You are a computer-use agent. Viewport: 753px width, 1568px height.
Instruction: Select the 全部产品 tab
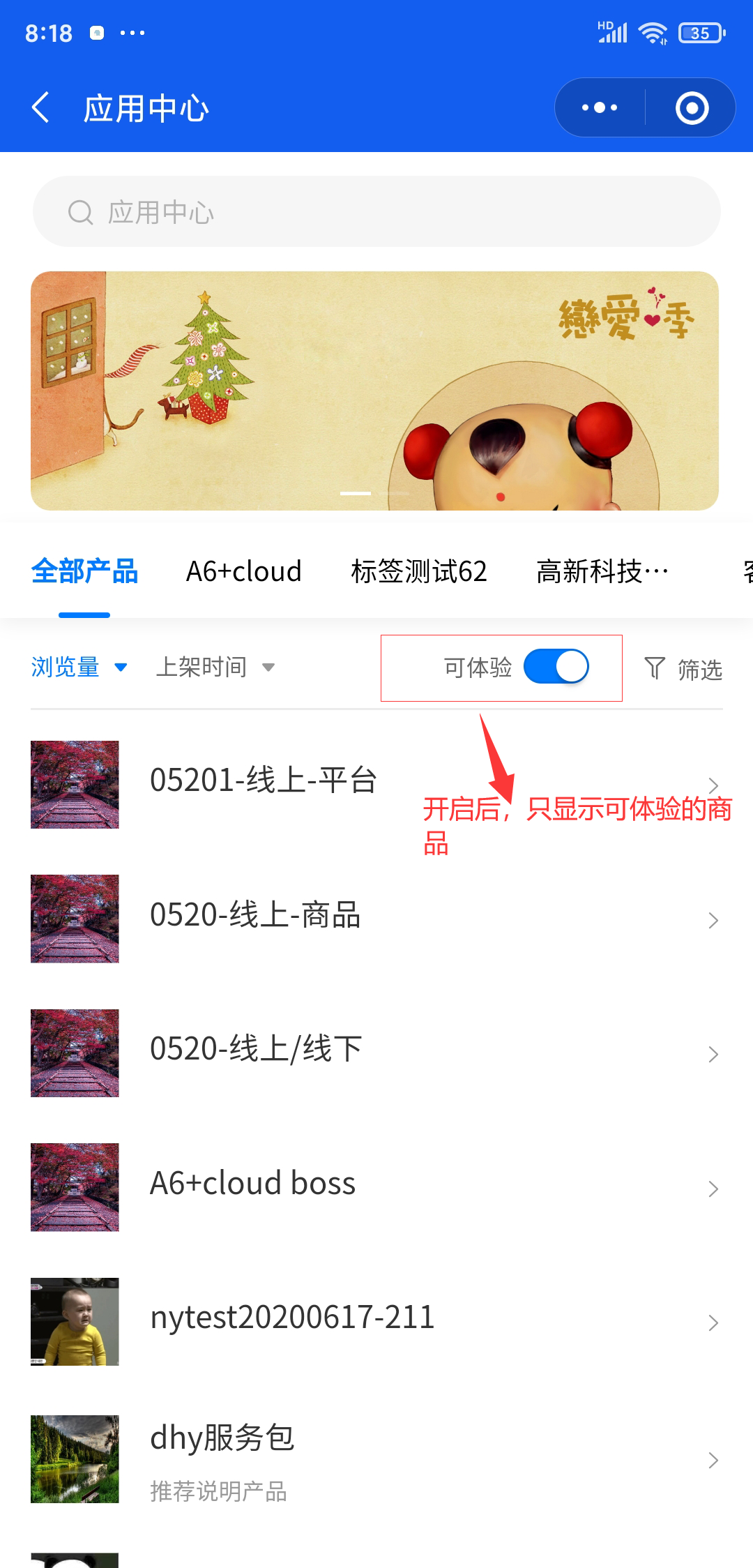tap(84, 572)
